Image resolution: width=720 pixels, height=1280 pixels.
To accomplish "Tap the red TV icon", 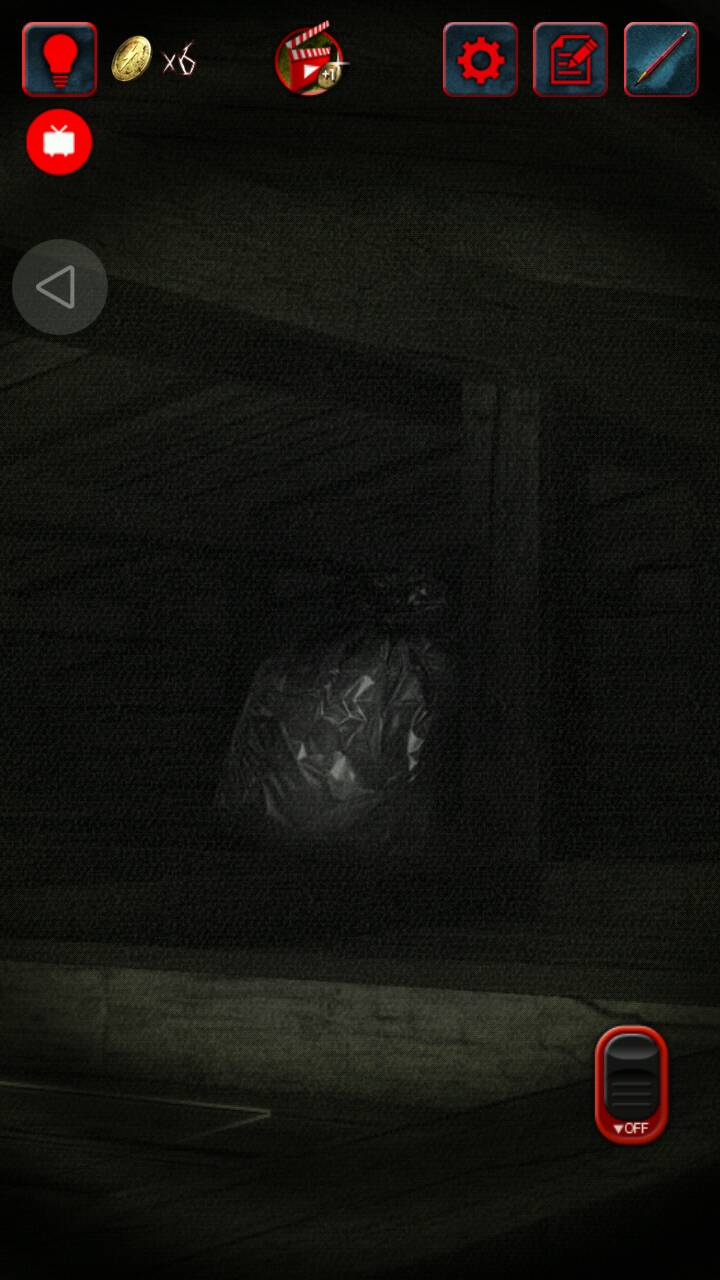I will pos(59,142).
